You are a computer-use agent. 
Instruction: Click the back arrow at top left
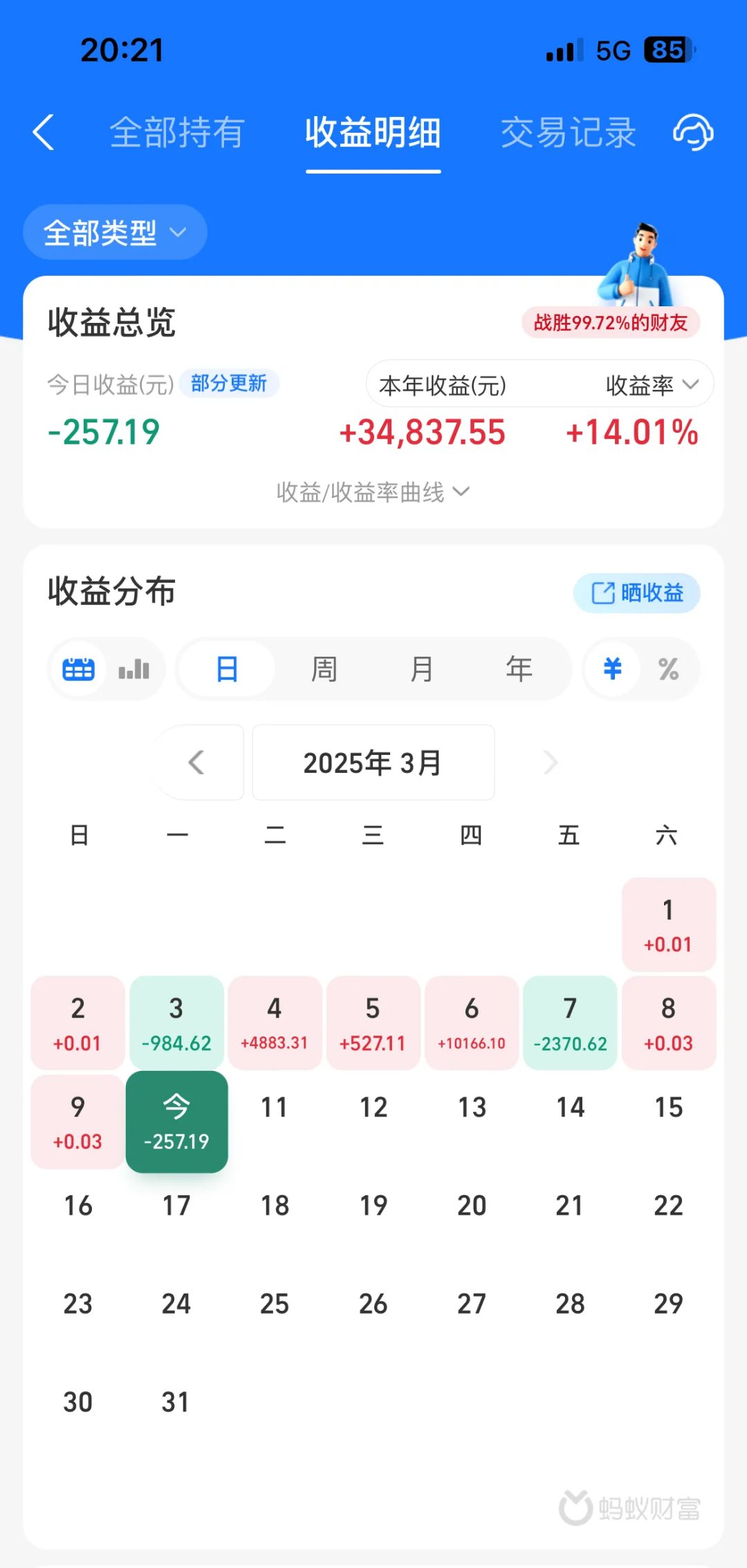(x=44, y=133)
